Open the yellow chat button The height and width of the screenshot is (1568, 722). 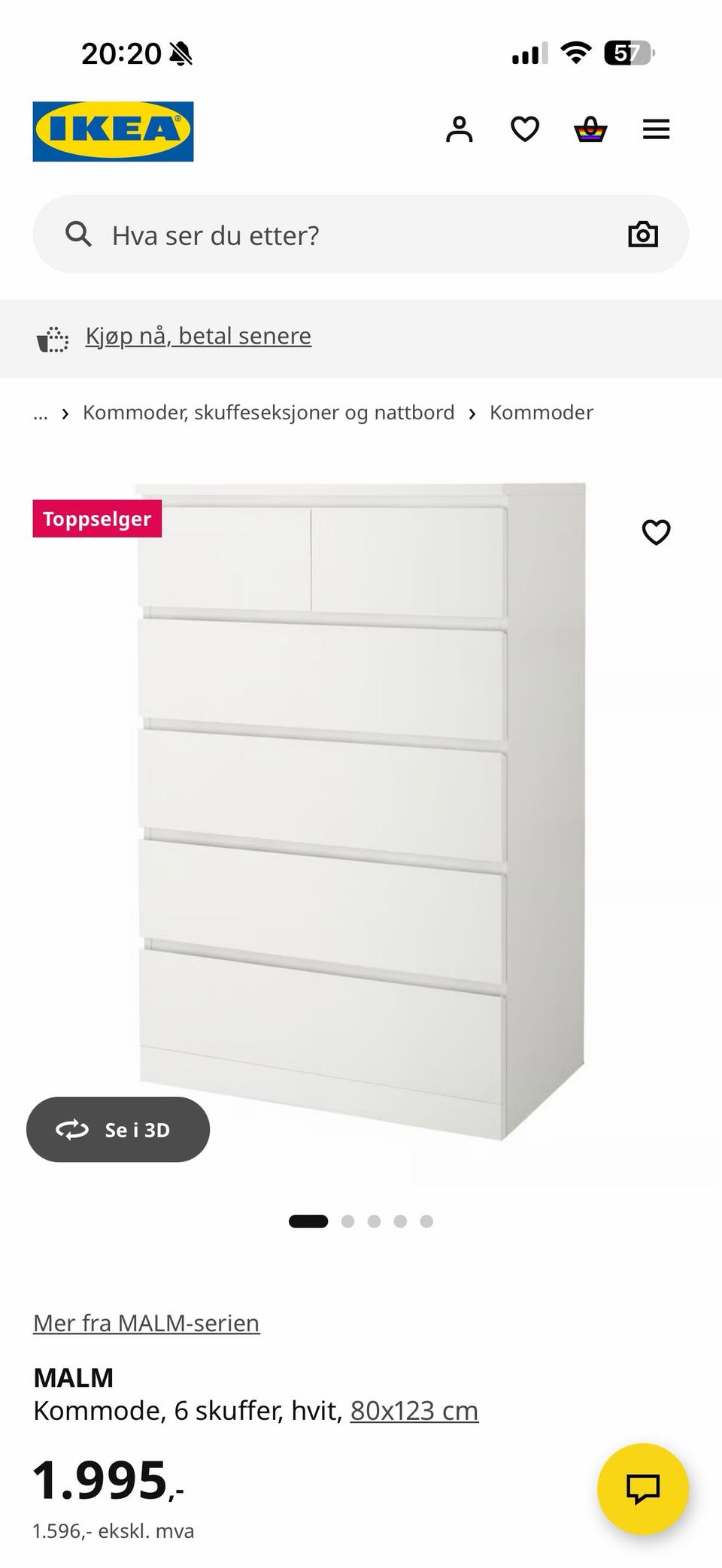643,1489
